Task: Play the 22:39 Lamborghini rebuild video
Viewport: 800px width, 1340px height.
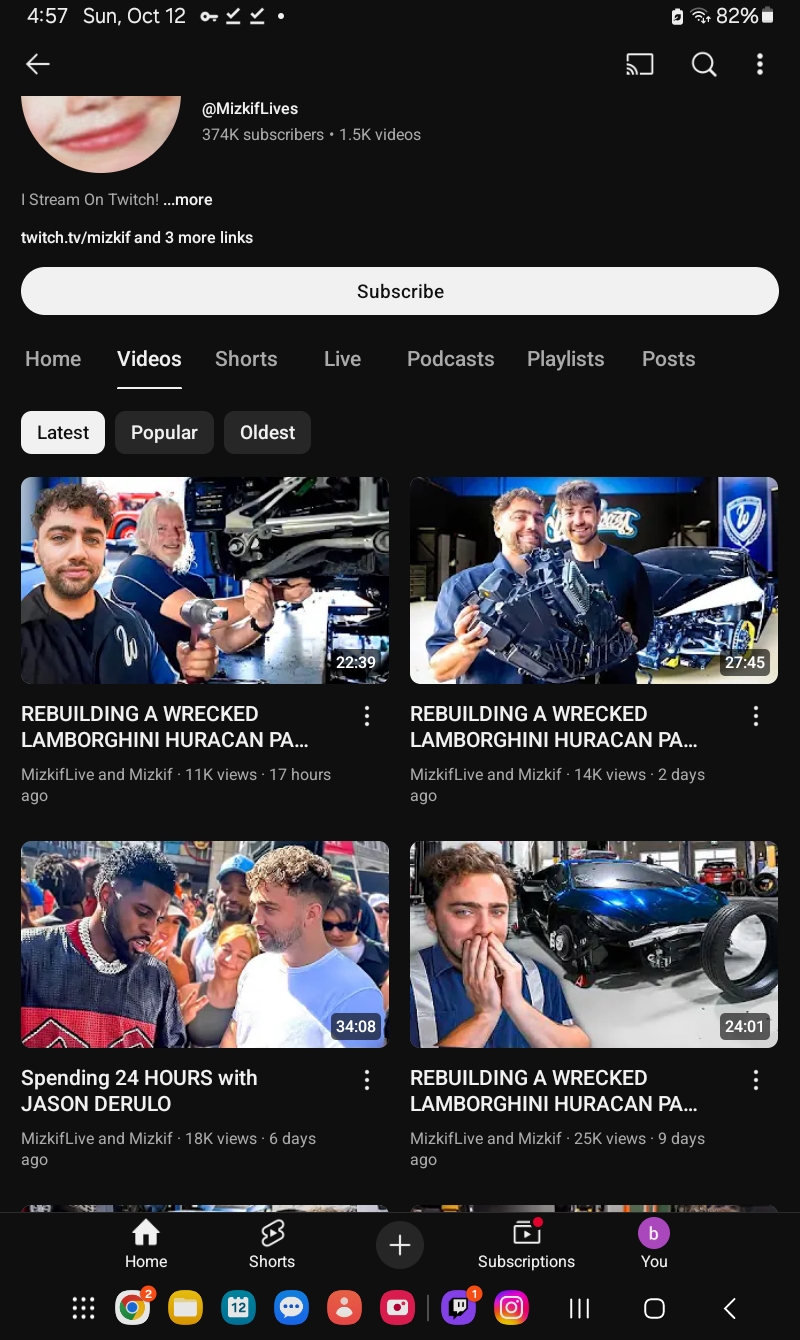Action: tap(205, 580)
